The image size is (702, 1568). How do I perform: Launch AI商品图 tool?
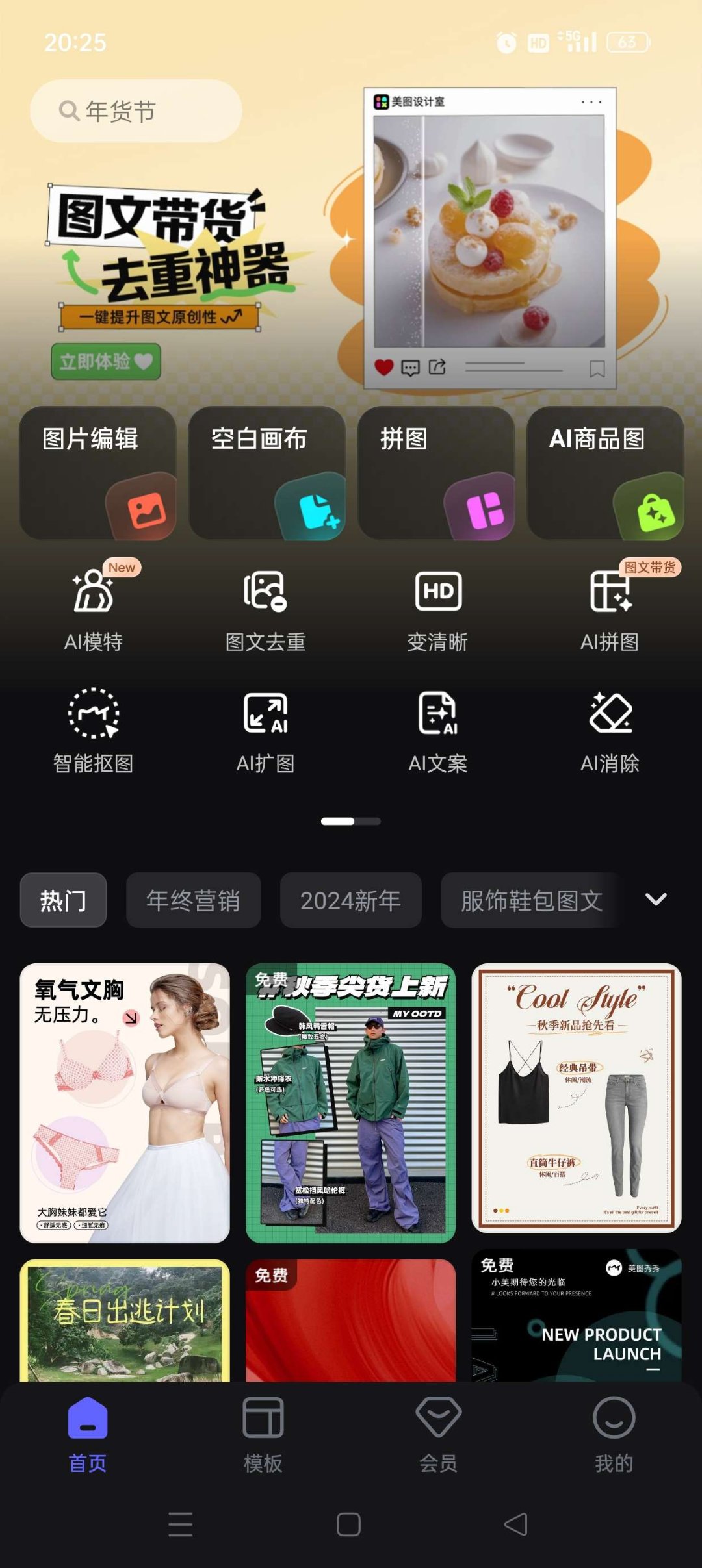[x=604, y=473]
